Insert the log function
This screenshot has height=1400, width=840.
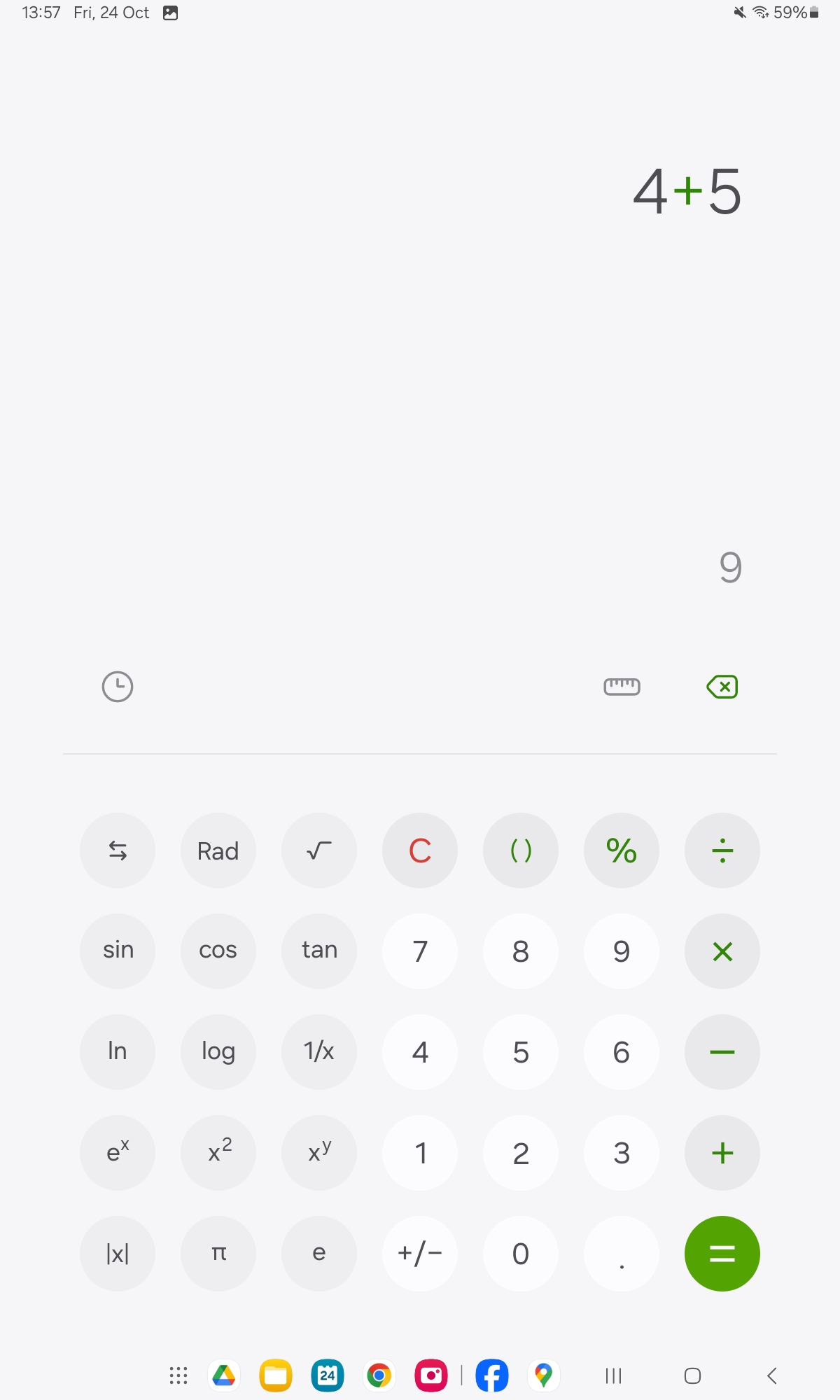pos(218,1052)
